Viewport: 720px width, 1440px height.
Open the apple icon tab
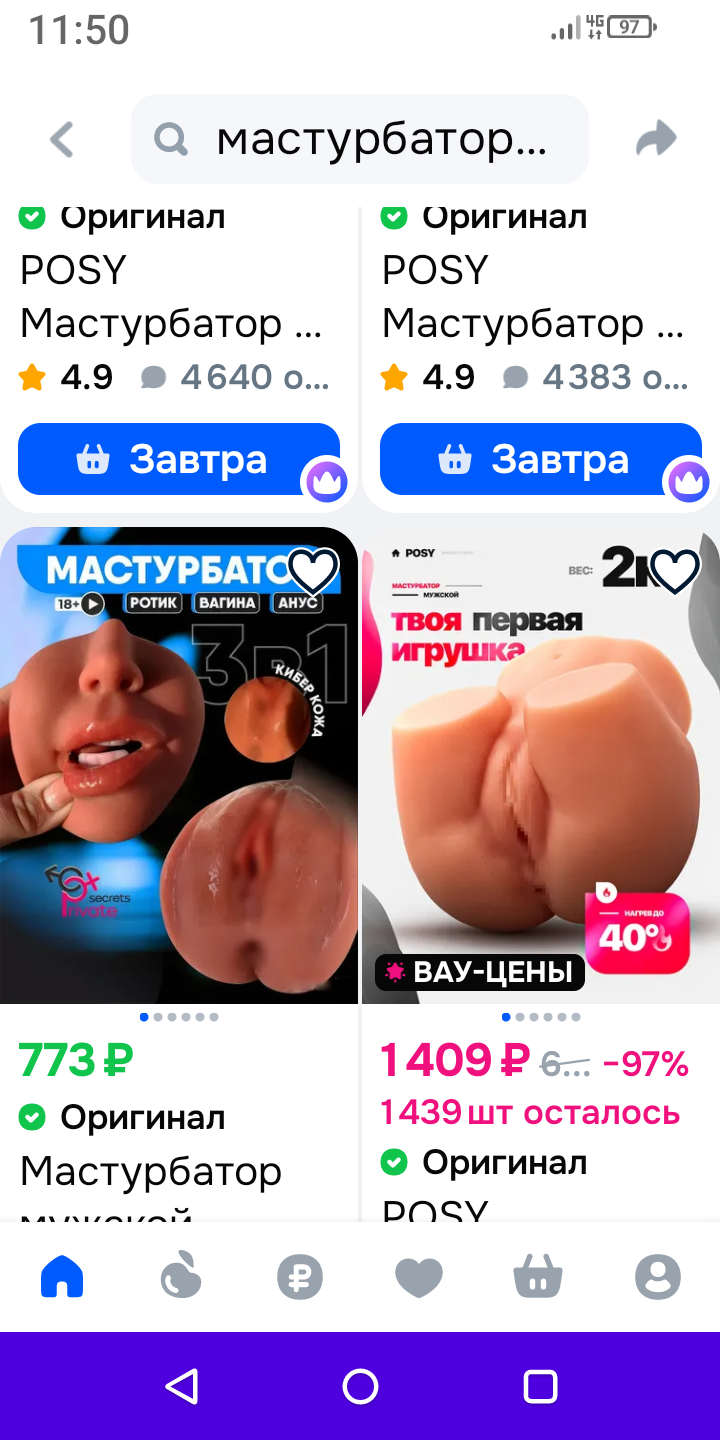click(181, 1277)
